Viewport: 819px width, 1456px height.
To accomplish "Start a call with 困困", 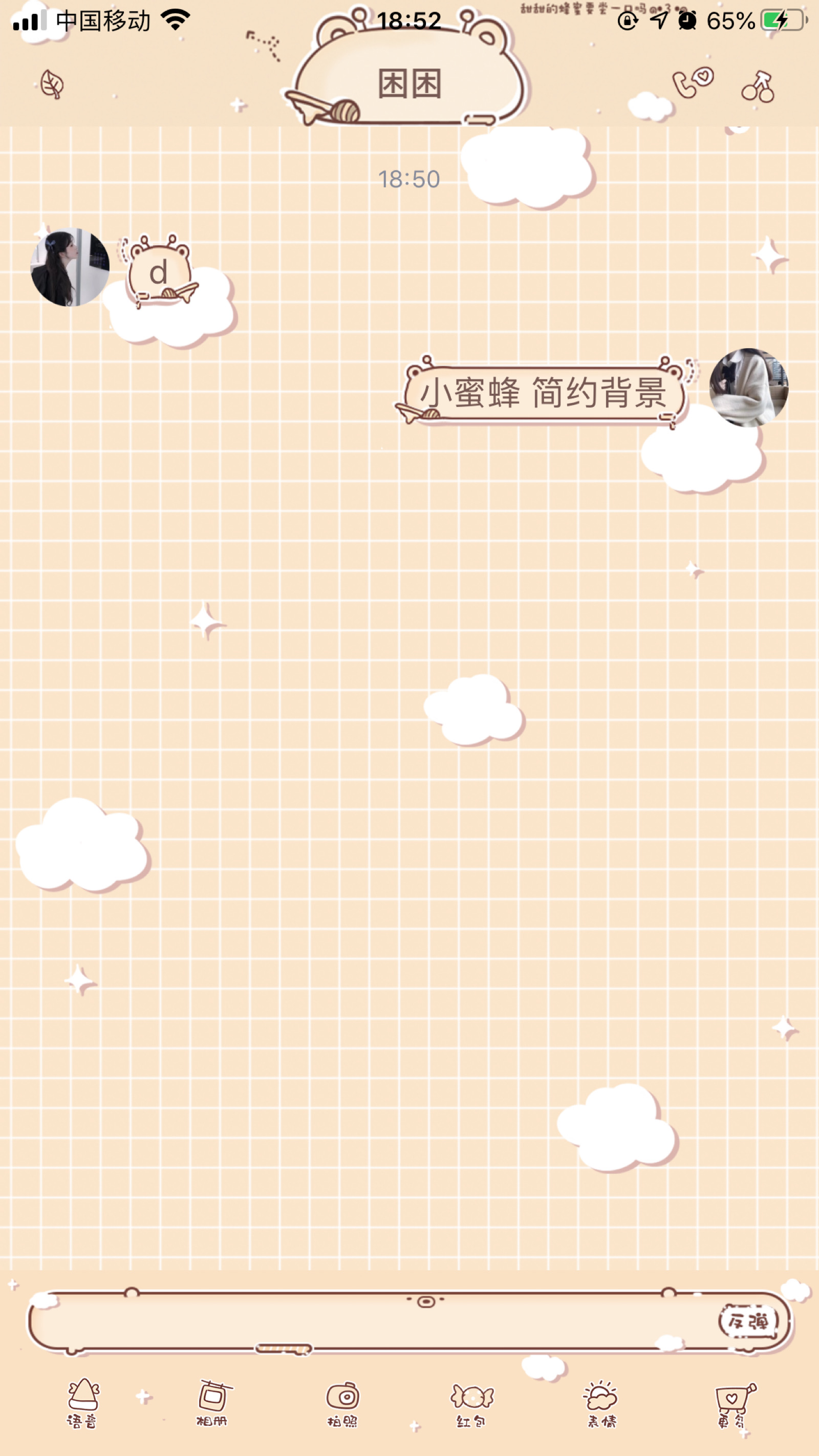I will point(693,83).
